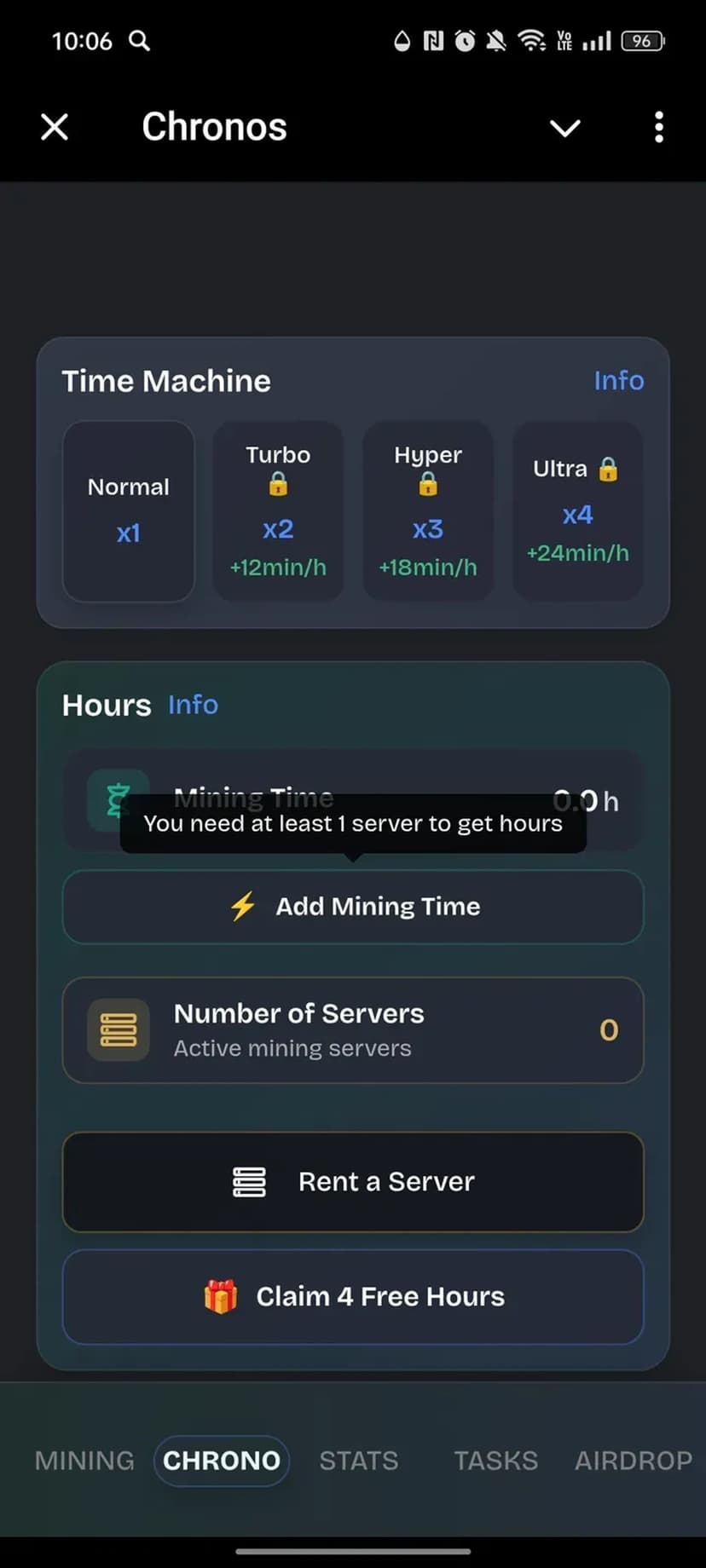
Task: Tap Rent a Server button
Action: point(353,1182)
